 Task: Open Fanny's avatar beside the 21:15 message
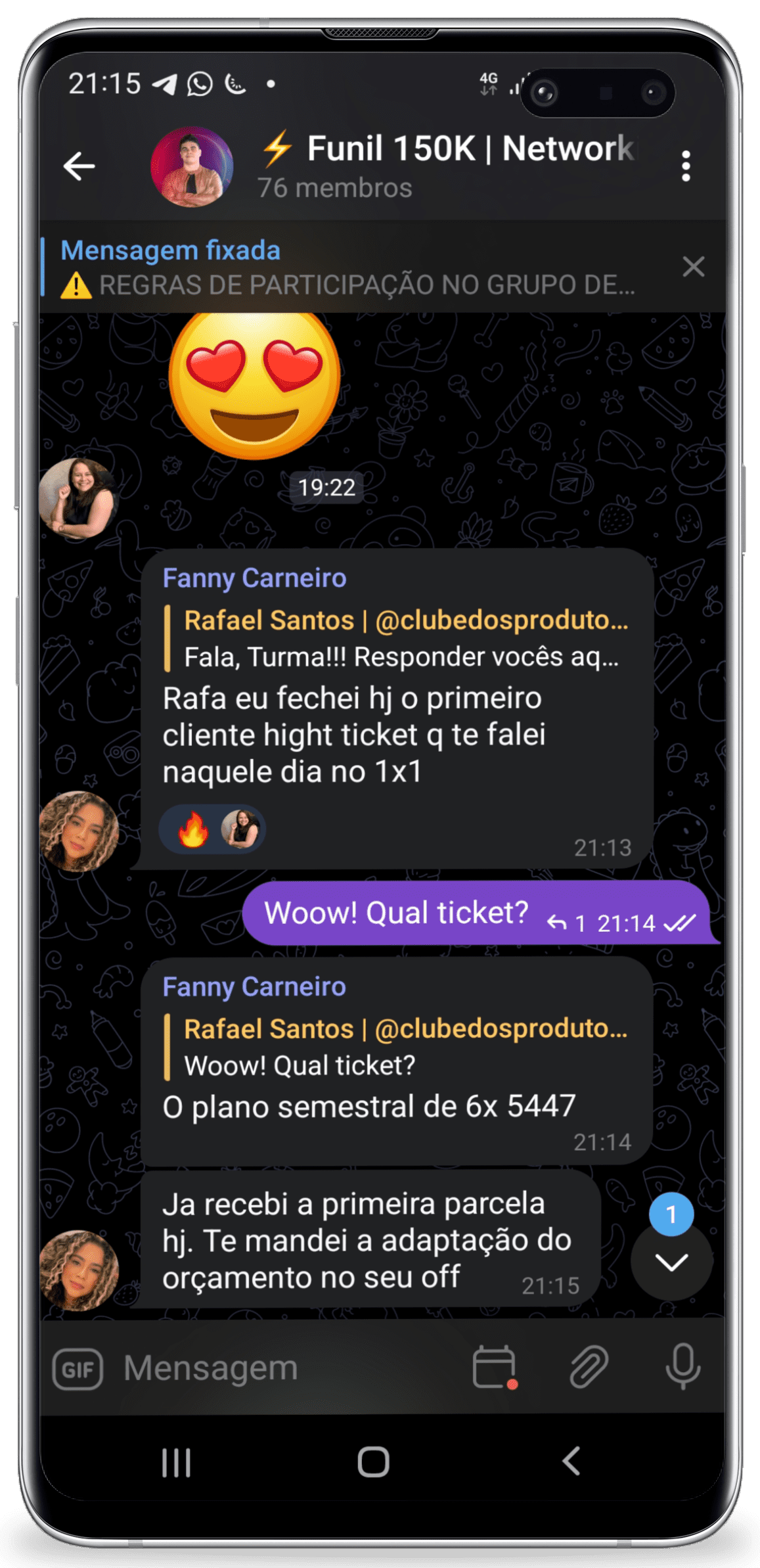[x=79, y=1270]
